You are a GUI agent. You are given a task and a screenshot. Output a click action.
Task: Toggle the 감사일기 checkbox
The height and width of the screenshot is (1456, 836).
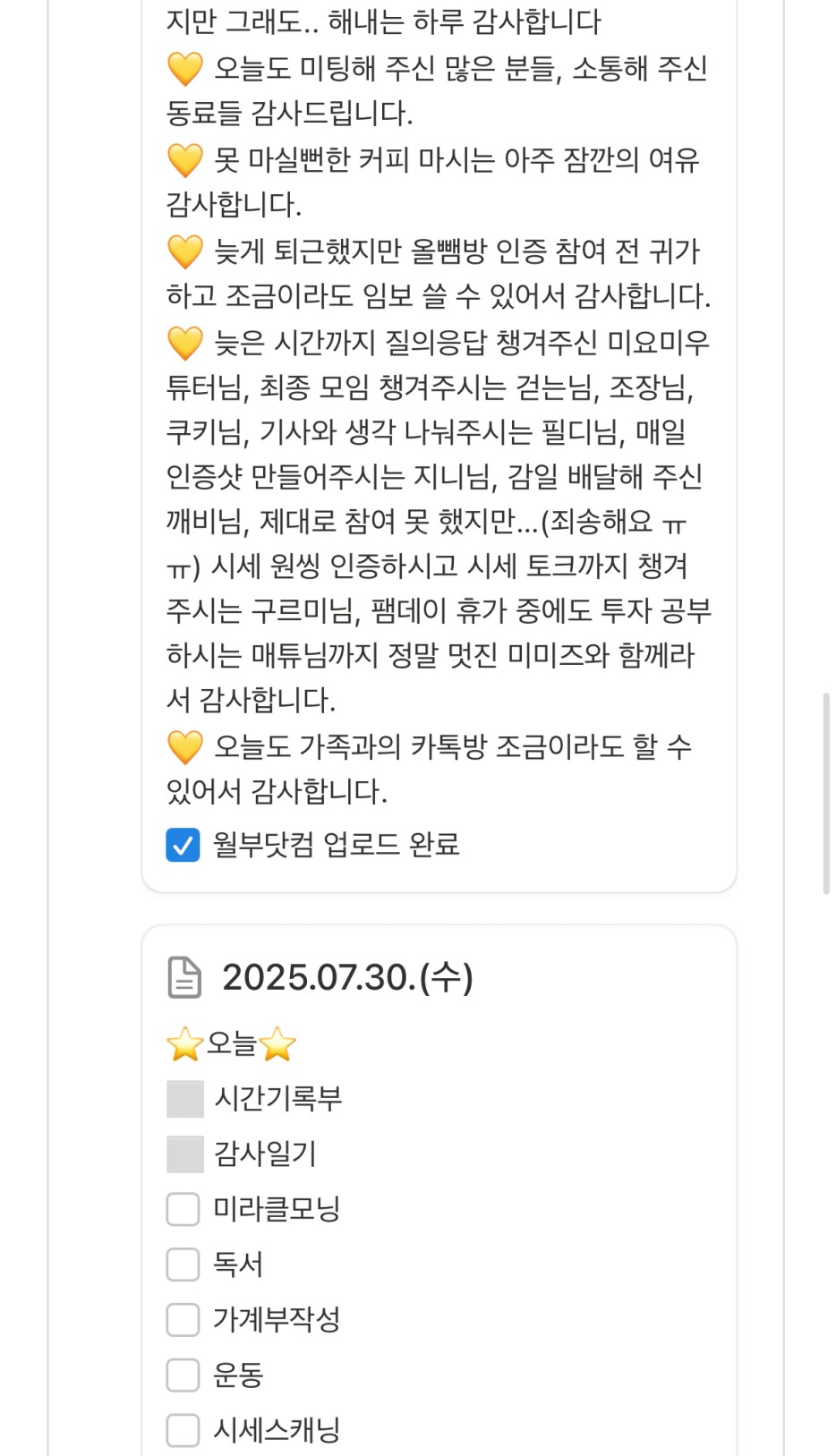184,1154
